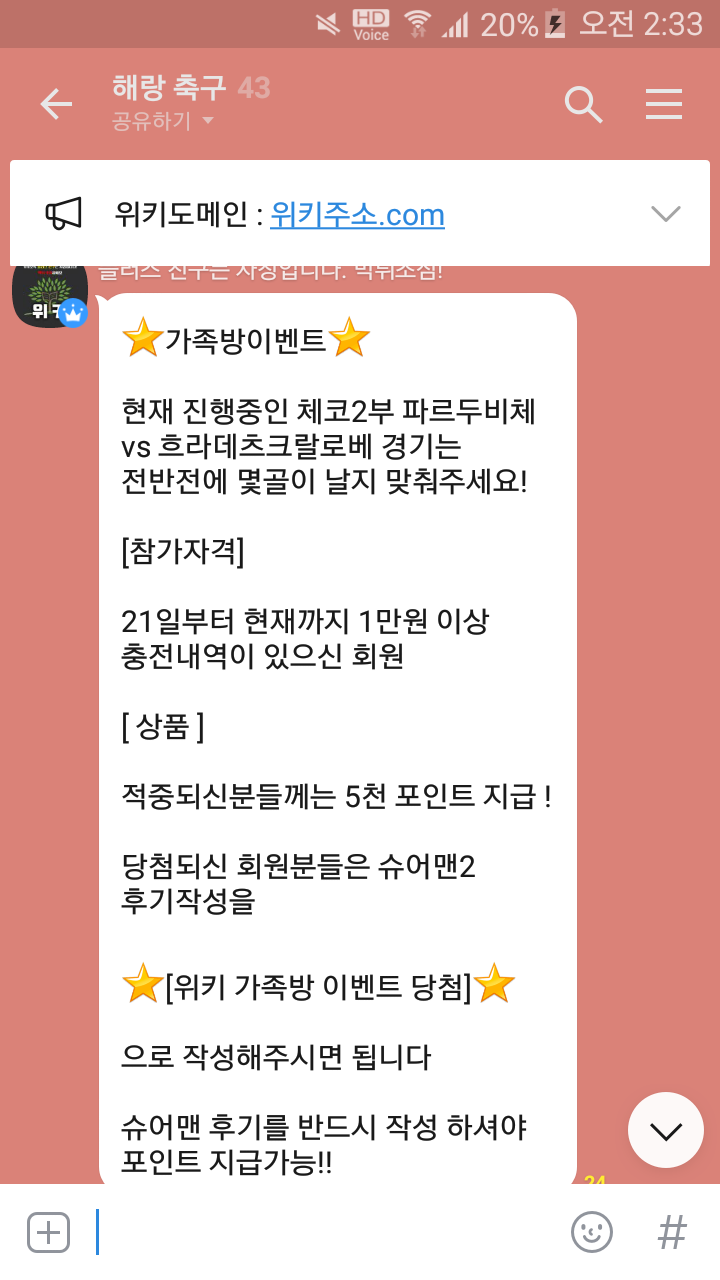The height and width of the screenshot is (1280, 720).
Task: Open the chat room hamburger menu
Action: [664, 104]
